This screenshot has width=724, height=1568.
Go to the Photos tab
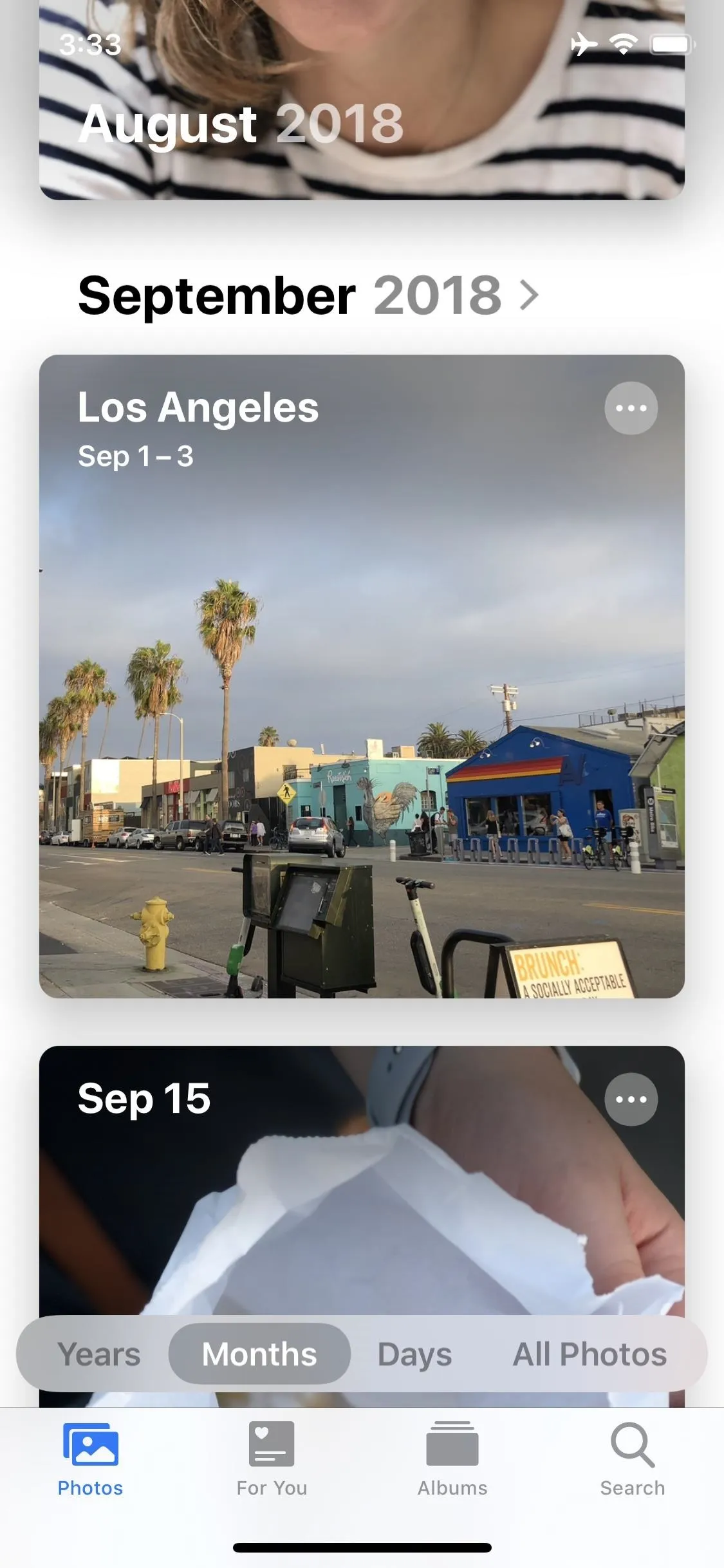coord(90,1460)
